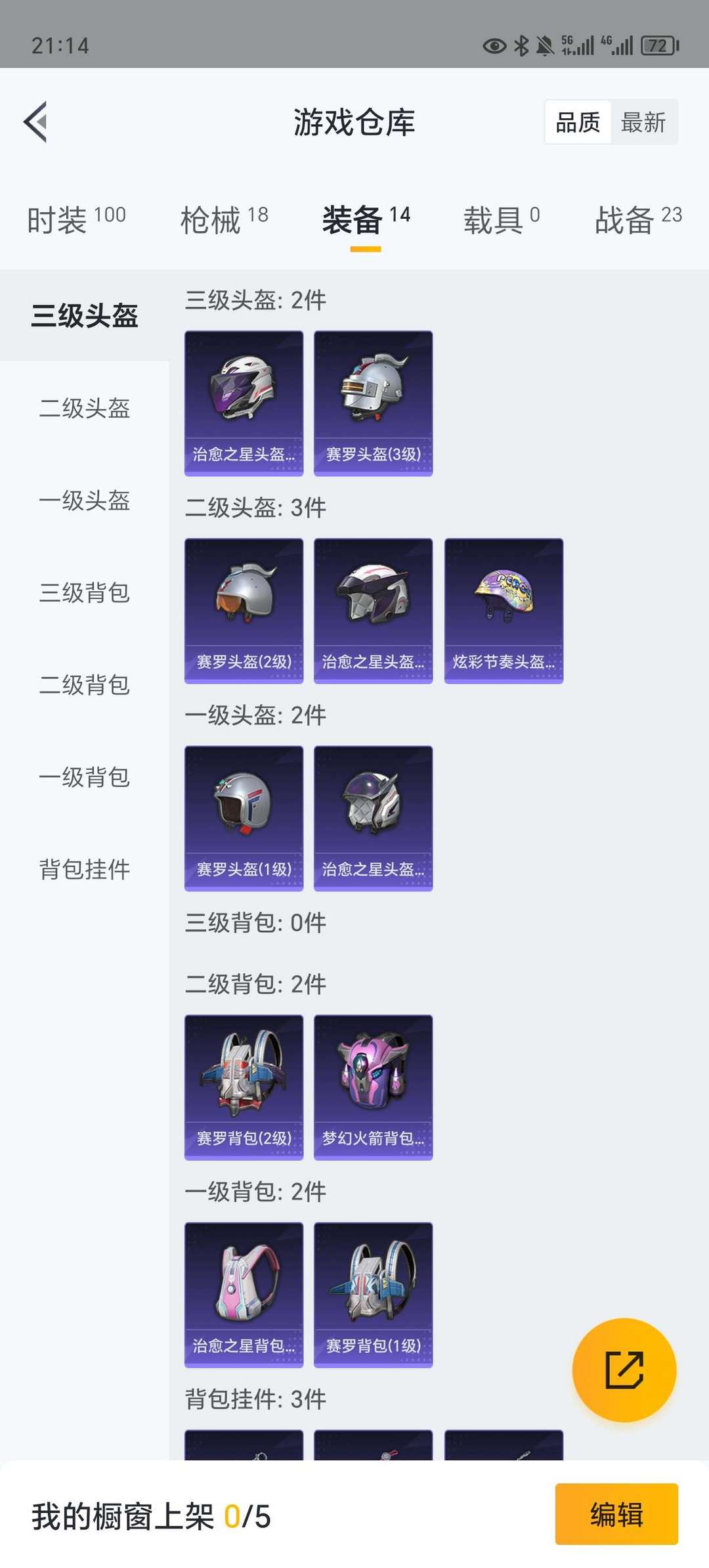709x1568 pixels.
Task: Open 一级背包 in the sidebar
Action: (x=85, y=777)
